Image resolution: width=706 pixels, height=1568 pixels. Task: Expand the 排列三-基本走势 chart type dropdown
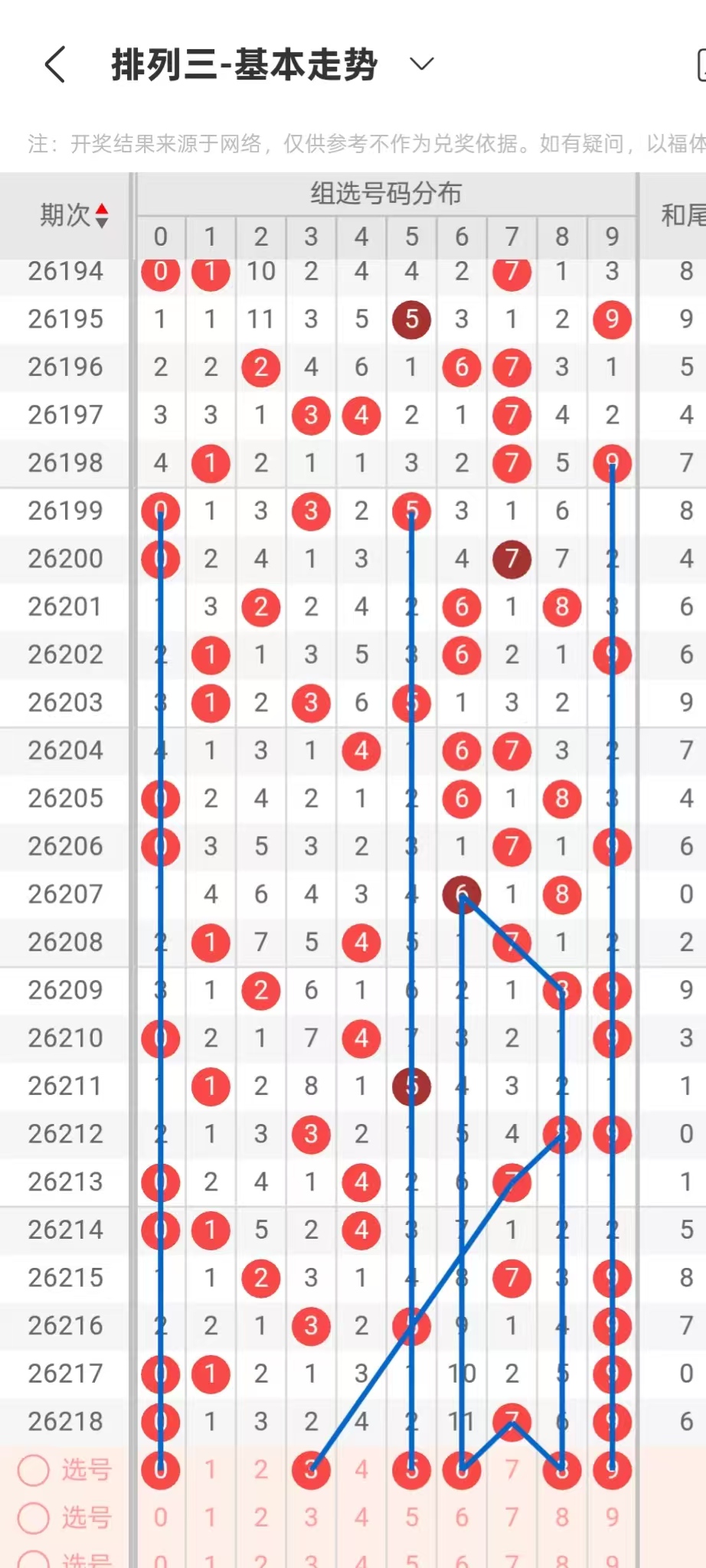point(422,64)
